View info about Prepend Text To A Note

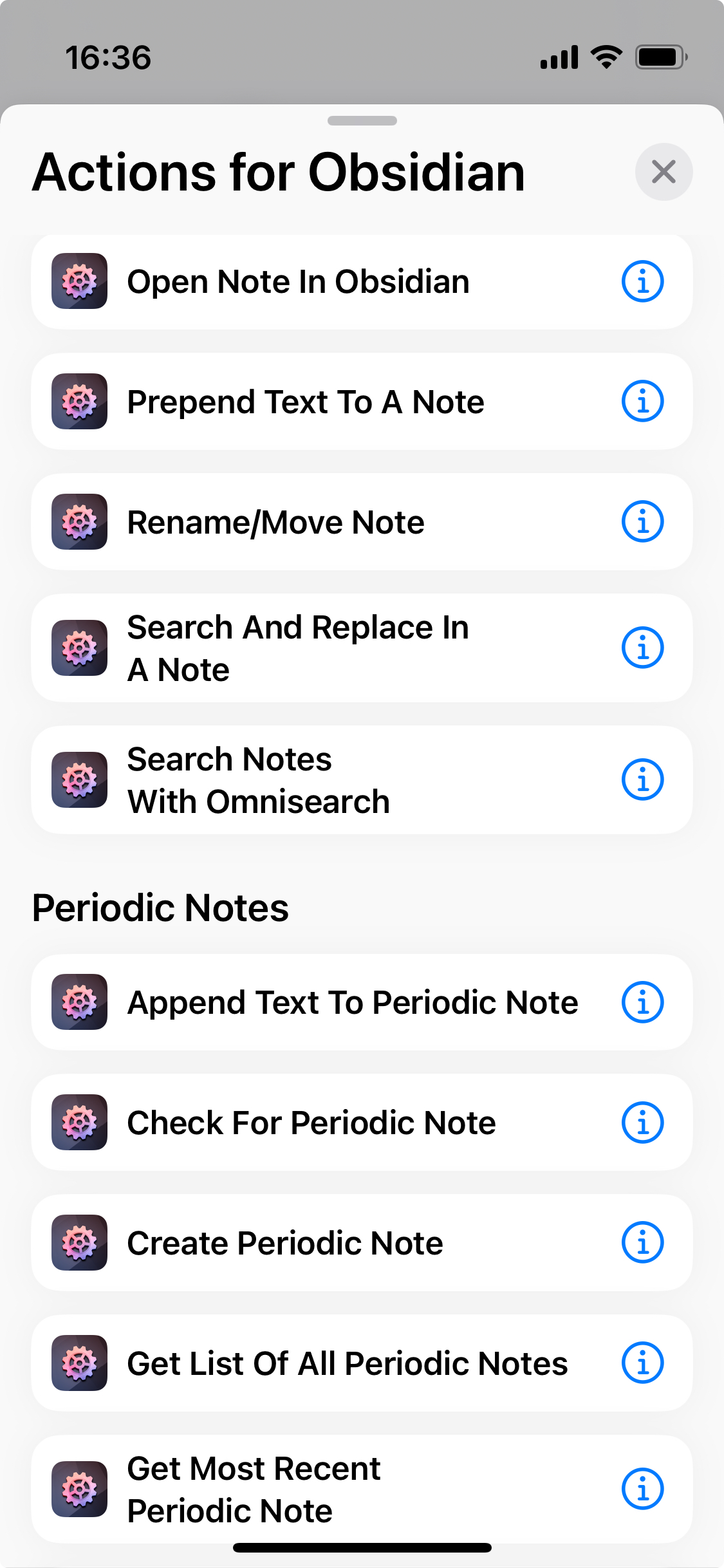click(x=642, y=401)
